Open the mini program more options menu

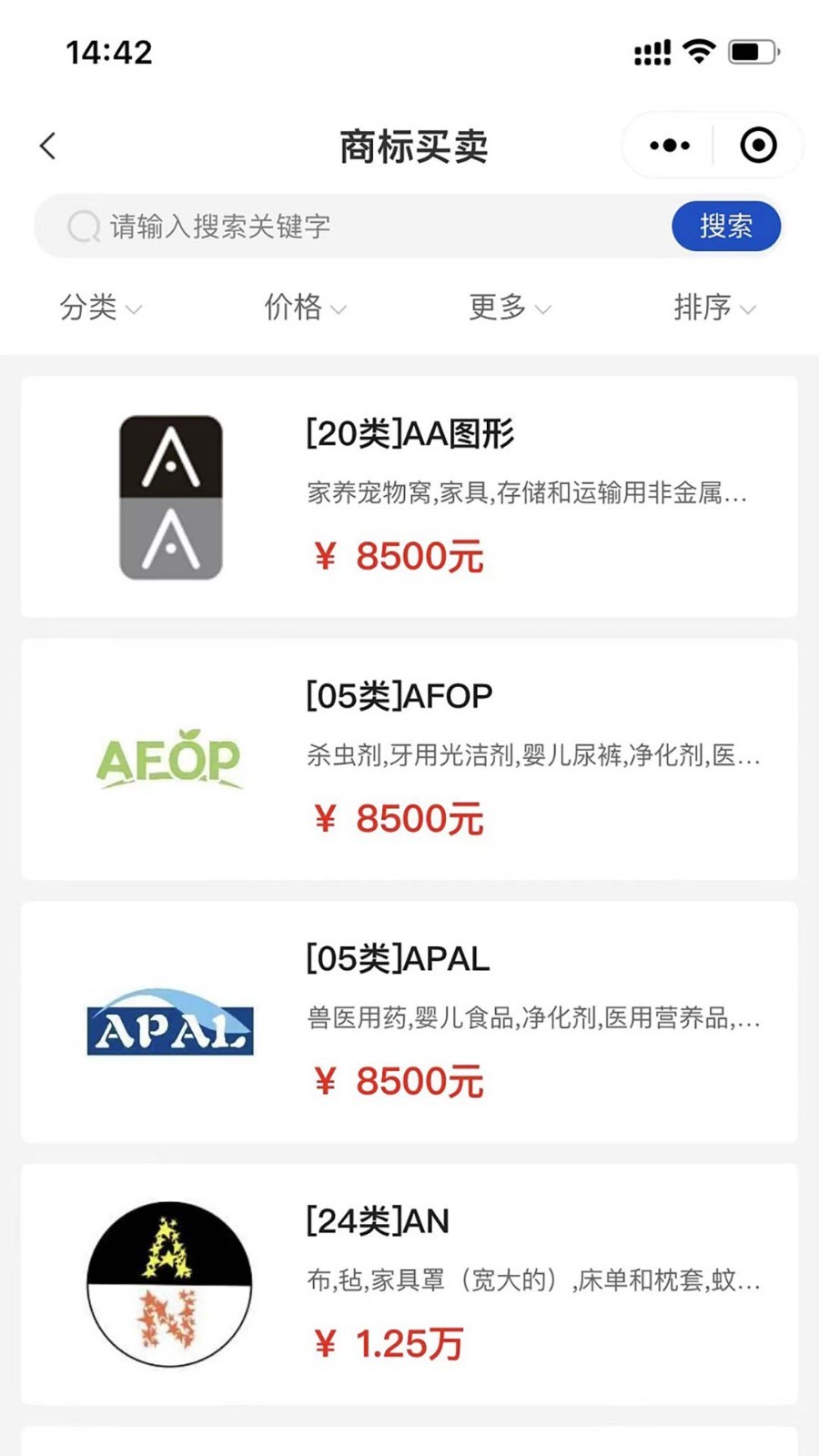[670, 146]
